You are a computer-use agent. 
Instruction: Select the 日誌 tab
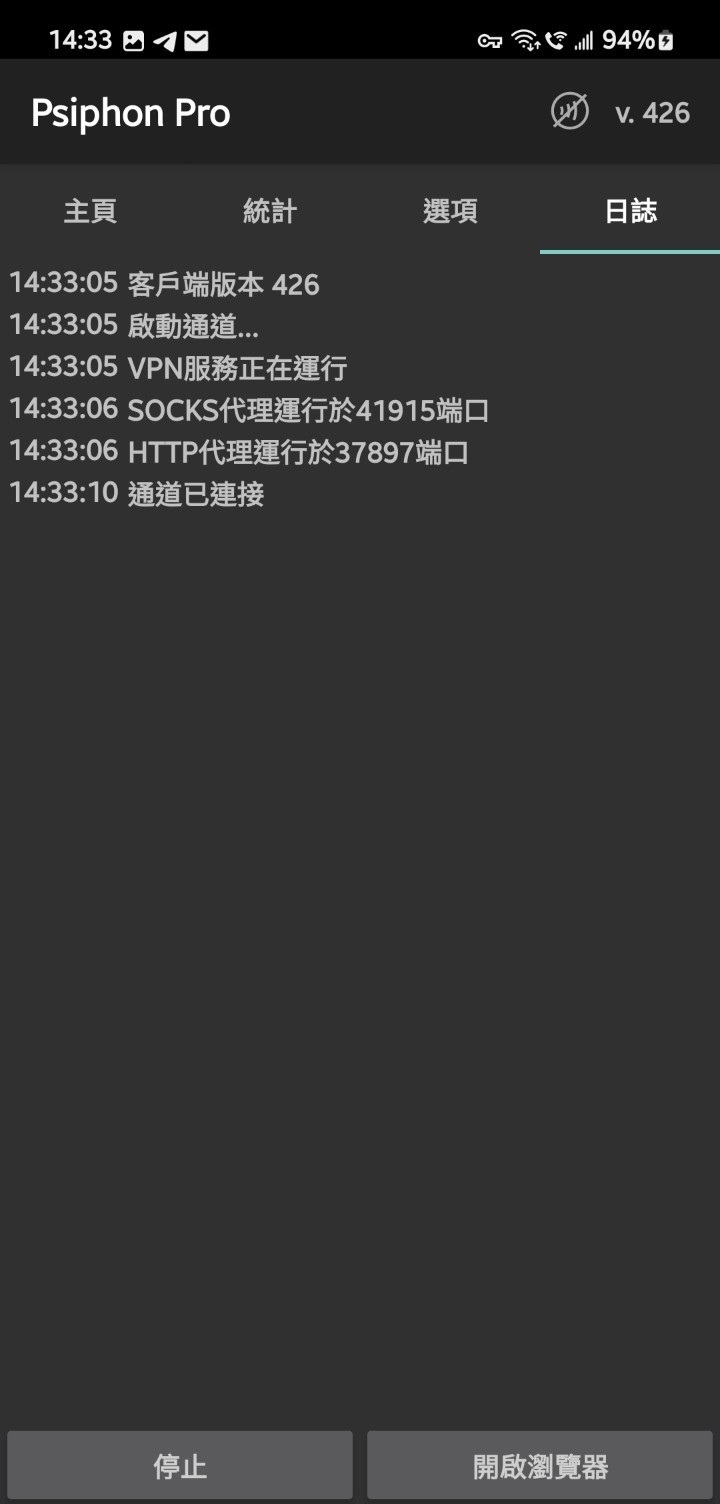630,211
